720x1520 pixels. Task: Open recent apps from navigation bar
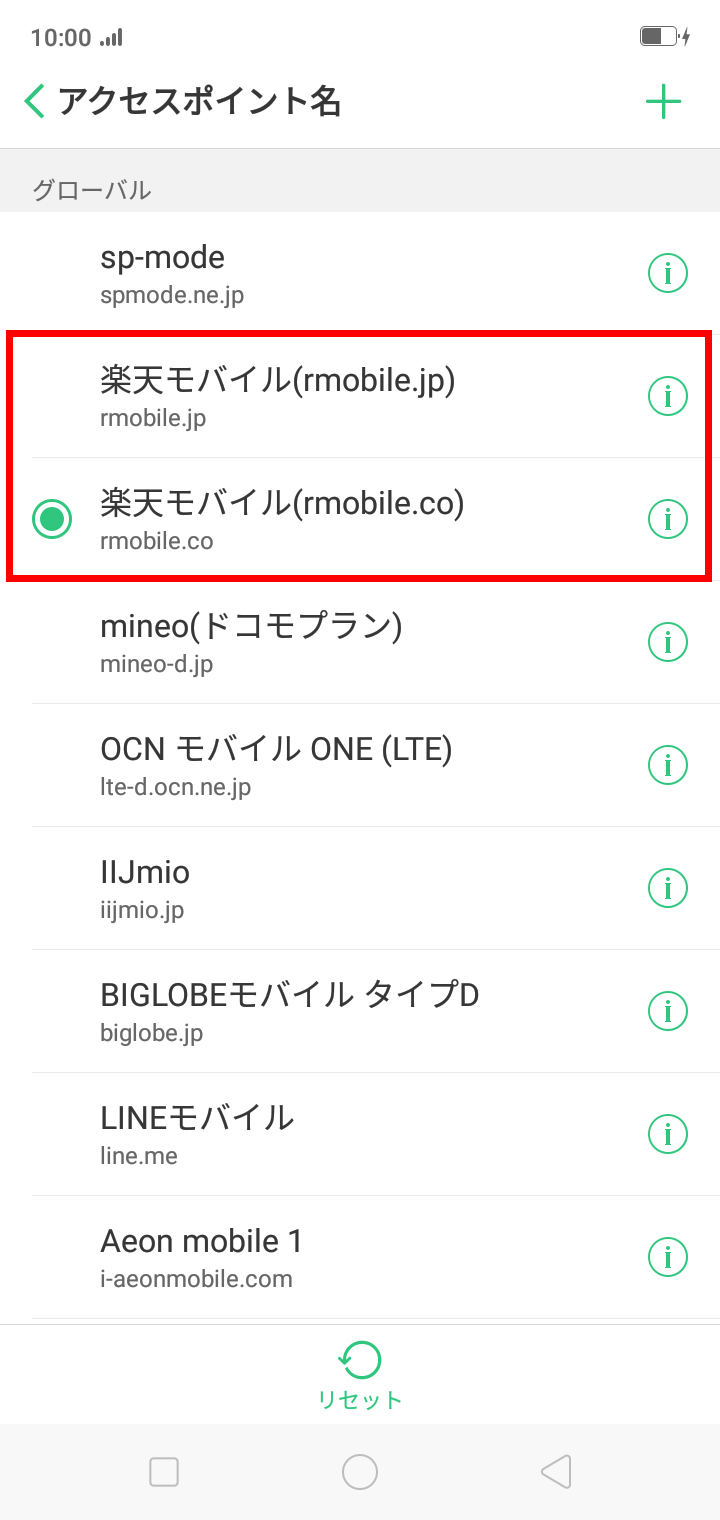[x=164, y=1472]
